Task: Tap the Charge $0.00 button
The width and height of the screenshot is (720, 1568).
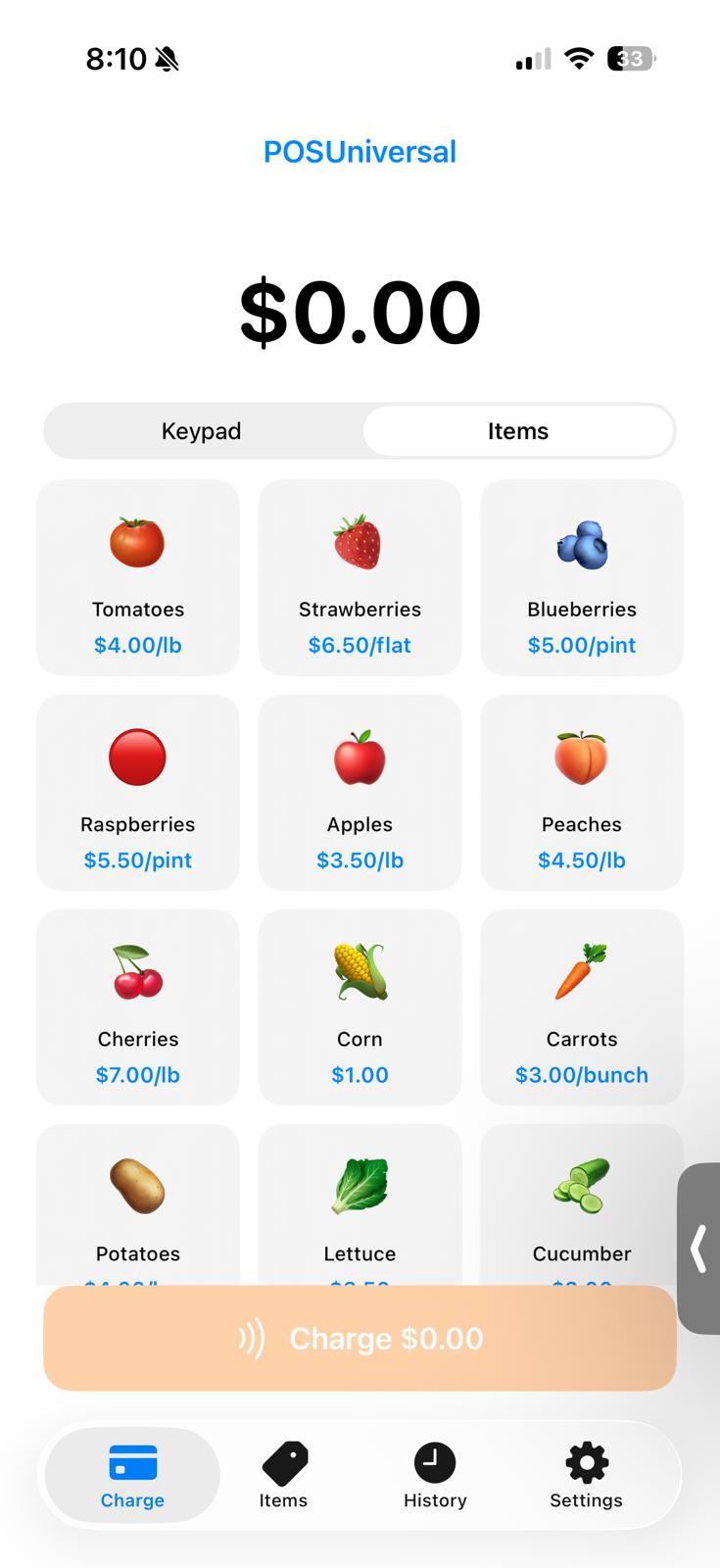Action: [360, 1338]
